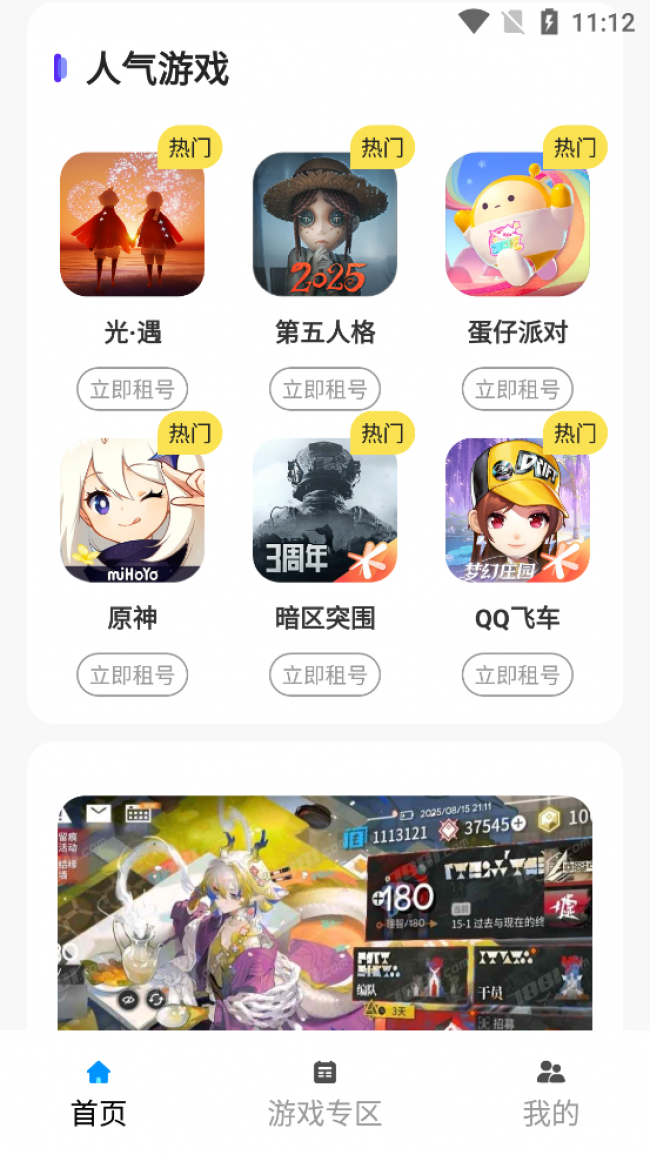This screenshot has width=650, height=1155.
Task: Open the 蛋仔派对 game icon
Action: pos(517,224)
